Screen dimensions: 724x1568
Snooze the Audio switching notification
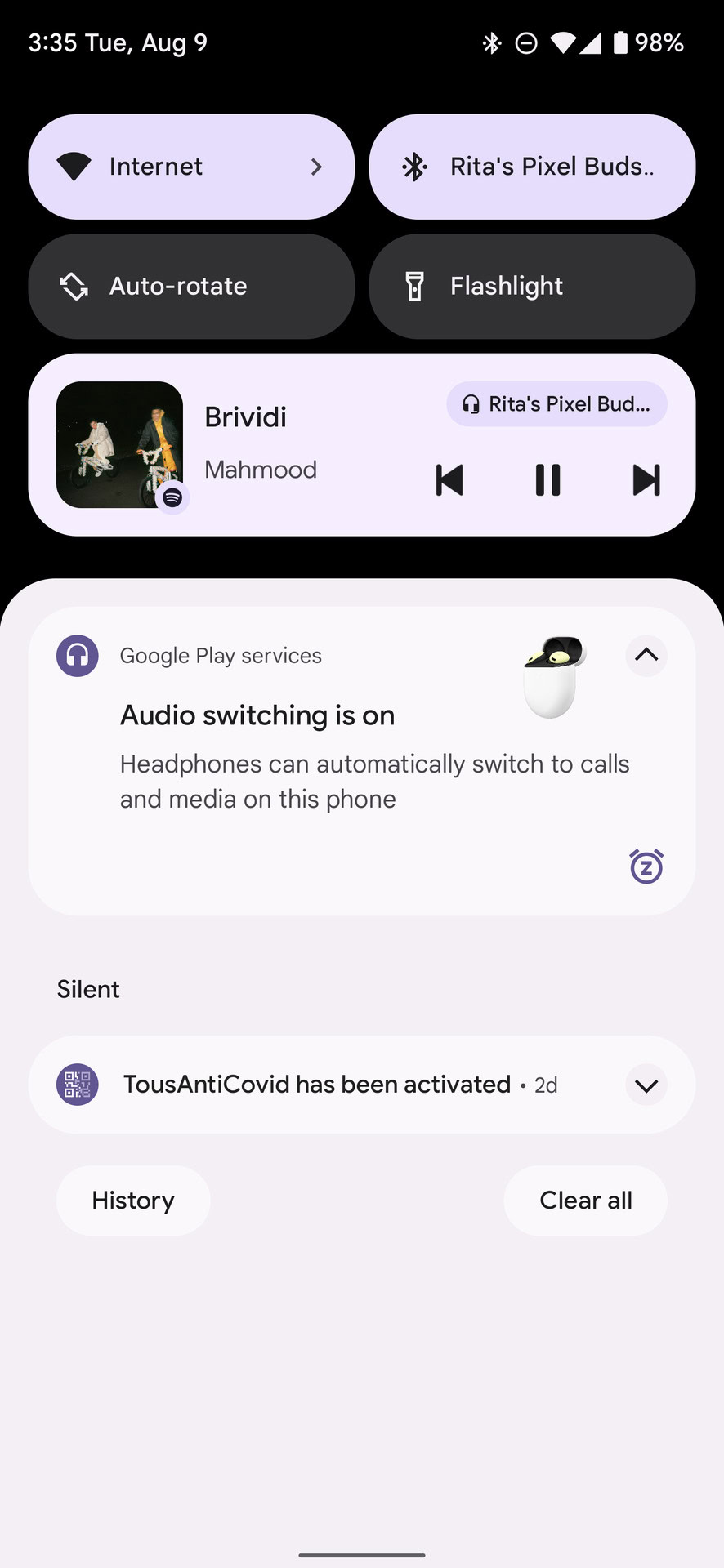pos(646,866)
